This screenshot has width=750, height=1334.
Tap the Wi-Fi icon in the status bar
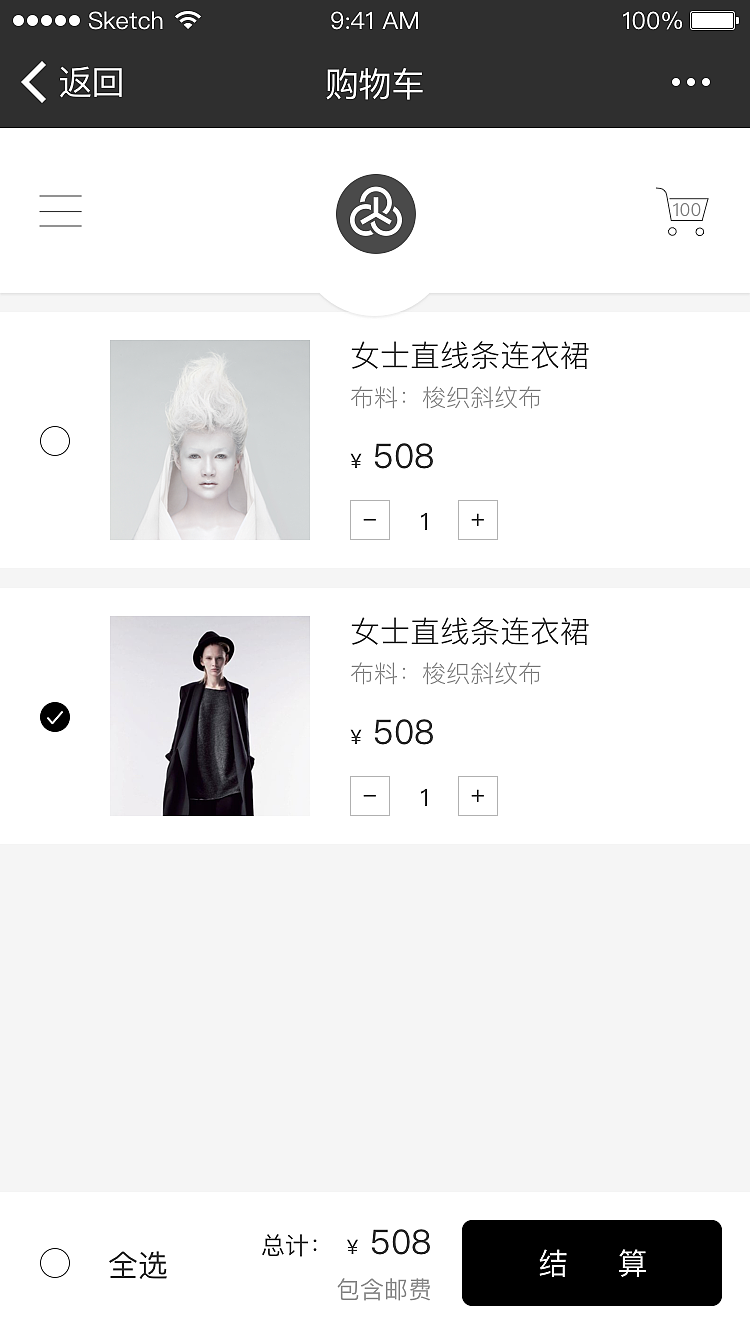[189, 19]
